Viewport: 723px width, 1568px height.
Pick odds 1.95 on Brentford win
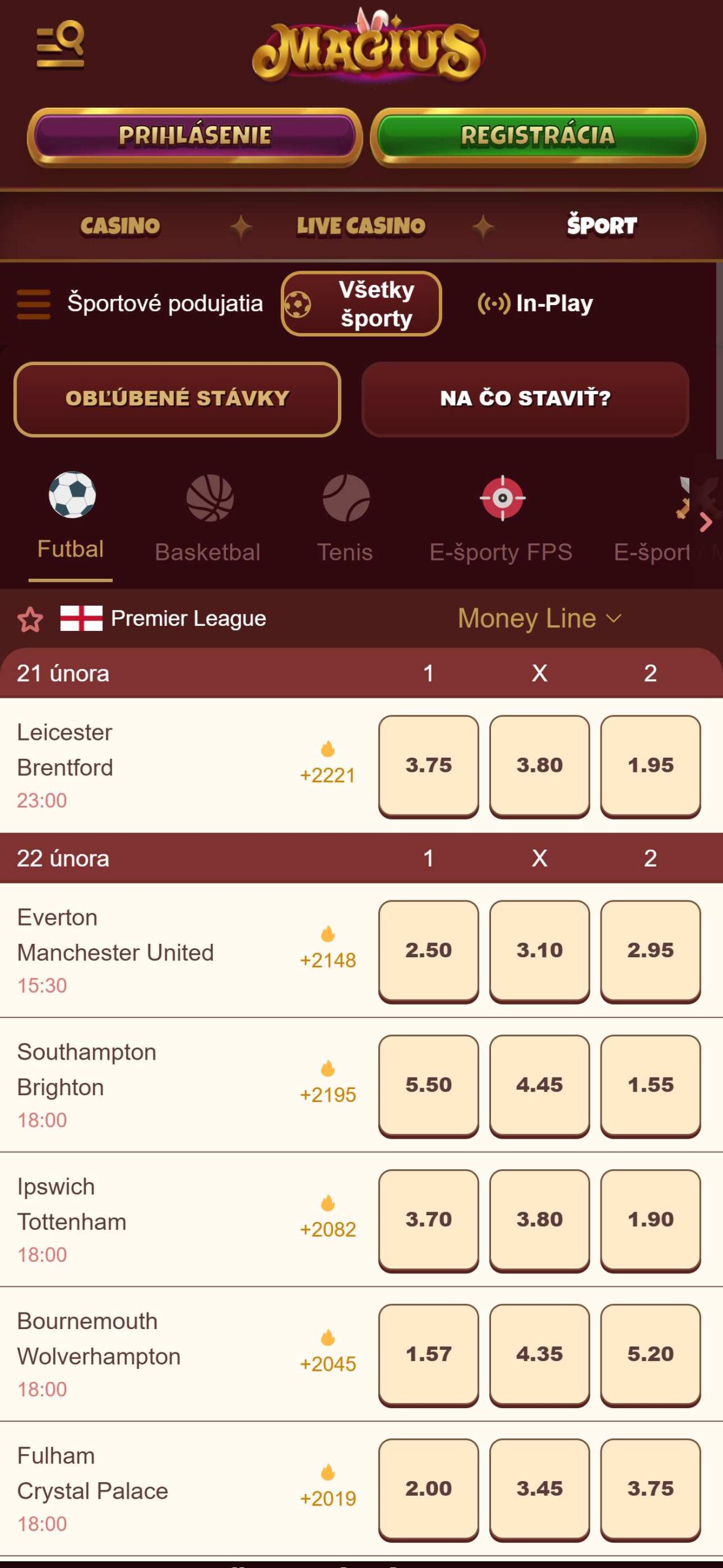point(650,766)
